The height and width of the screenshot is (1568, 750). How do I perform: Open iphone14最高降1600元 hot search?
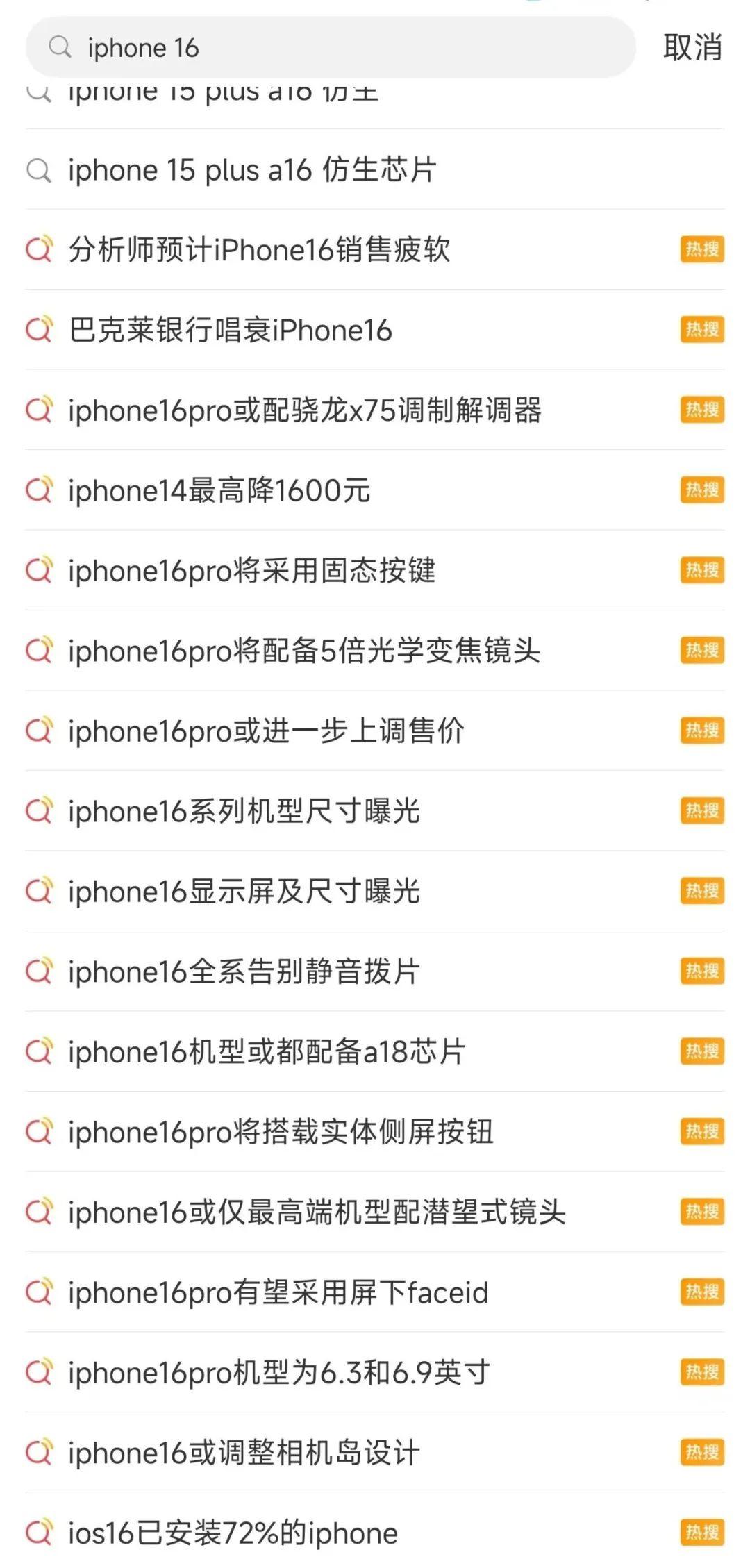click(x=219, y=491)
